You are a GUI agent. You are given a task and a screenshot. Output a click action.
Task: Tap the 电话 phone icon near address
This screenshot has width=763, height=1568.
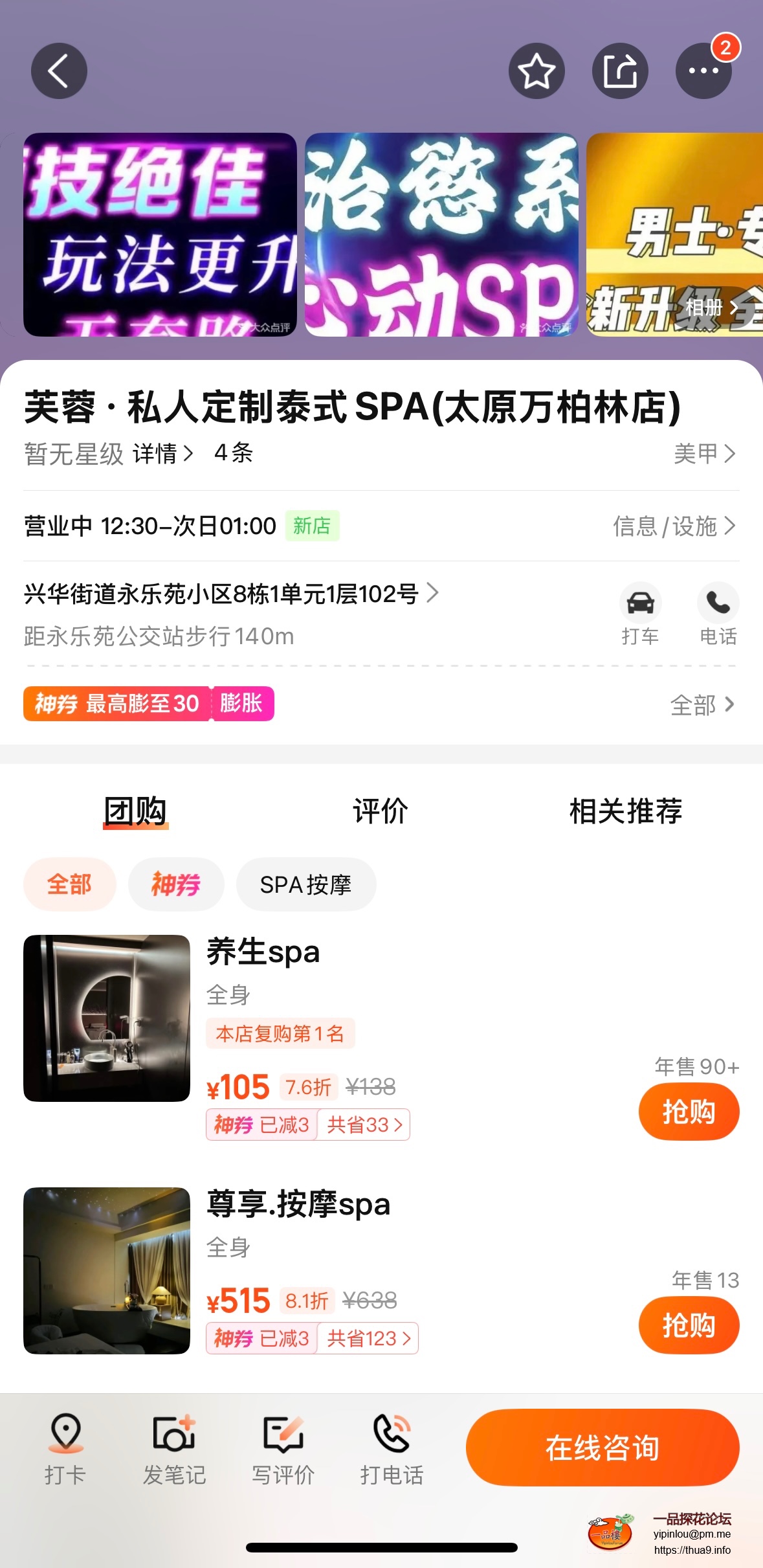pyautogui.click(x=718, y=612)
